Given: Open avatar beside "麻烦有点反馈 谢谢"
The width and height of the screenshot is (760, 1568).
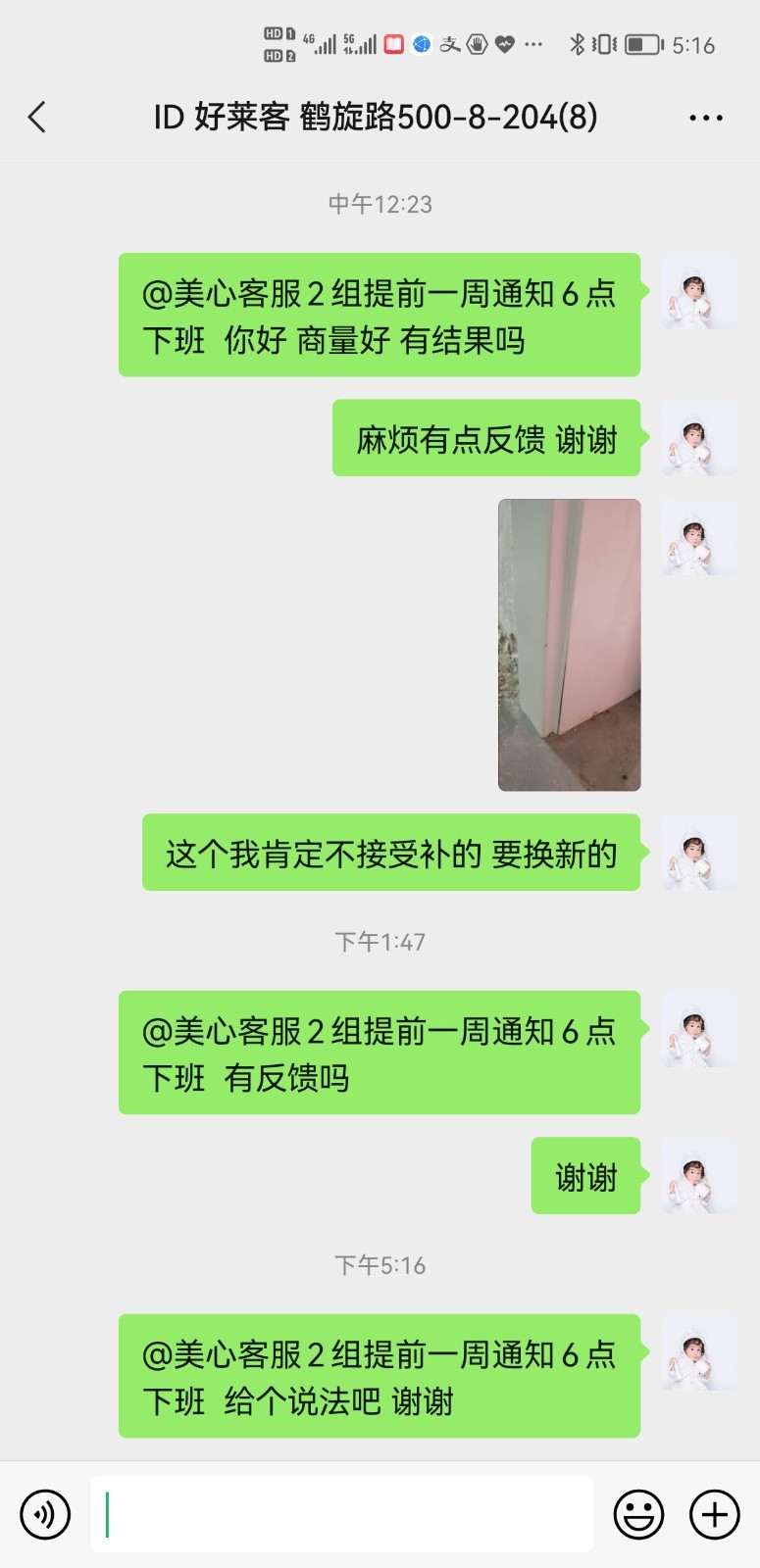Looking at the screenshot, I should [x=698, y=439].
